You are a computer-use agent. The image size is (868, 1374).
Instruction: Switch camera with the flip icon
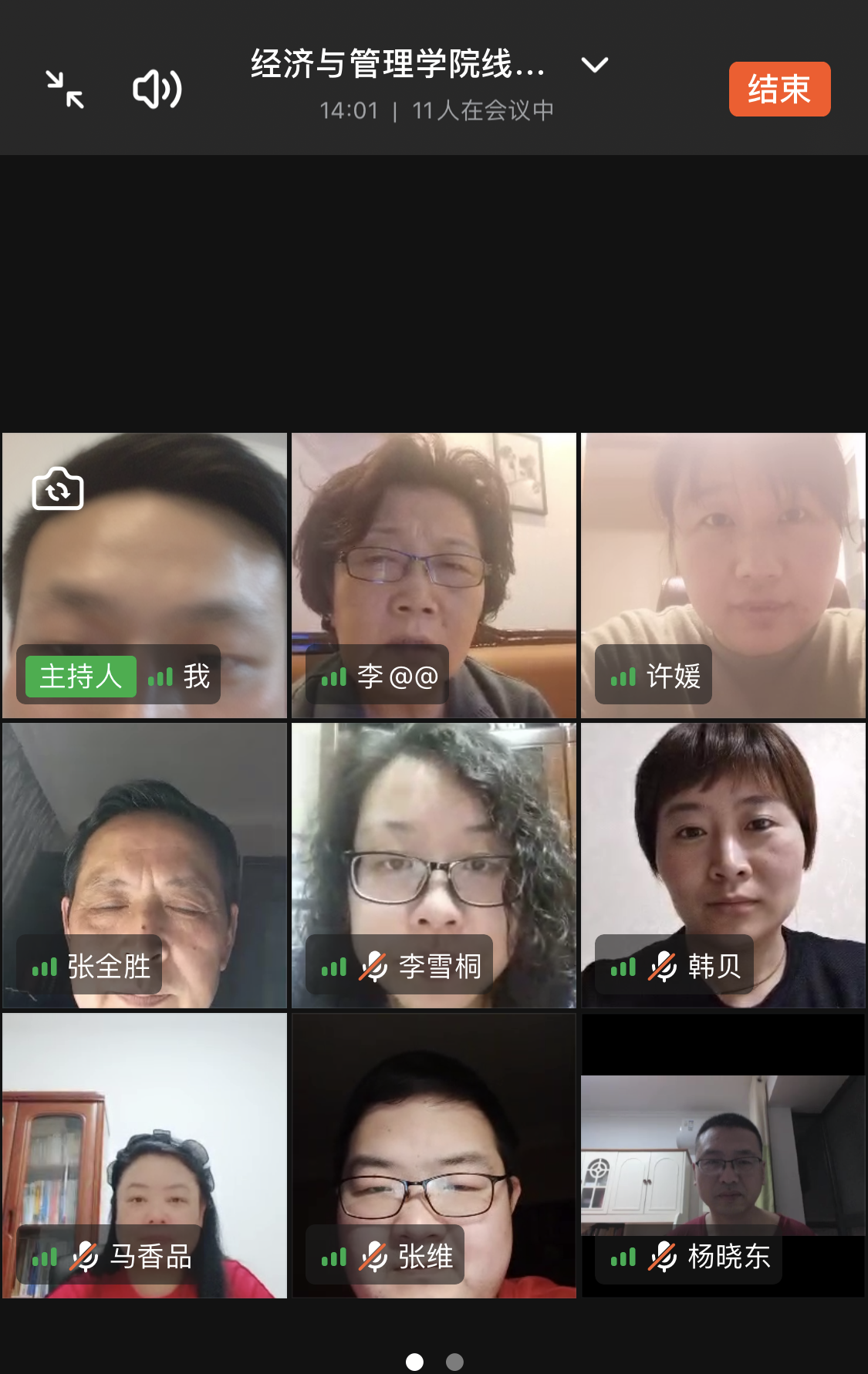[x=58, y=489]
